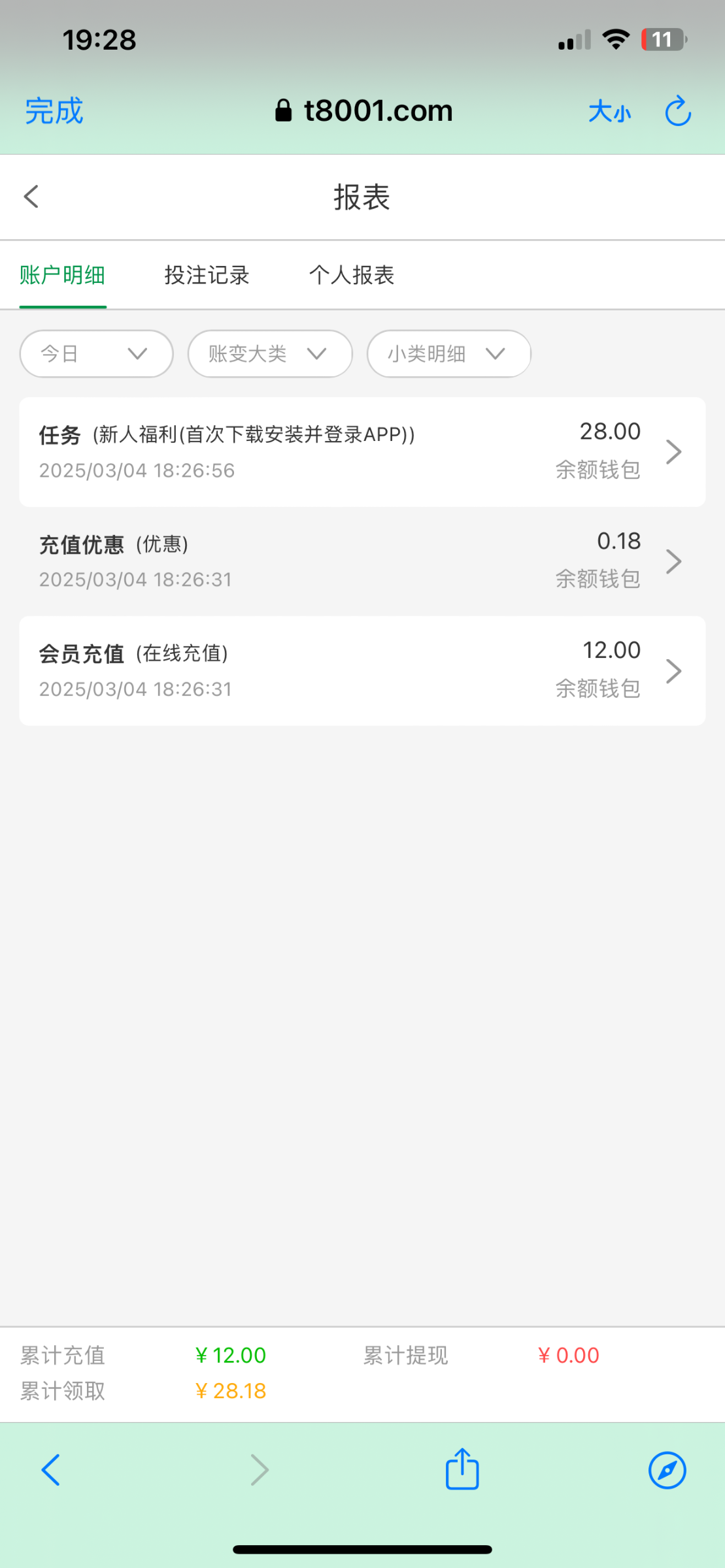This screenshot has height=1568, width=725.
Task: Expand the 账变大类 filter dropdown
Action: 270,353
